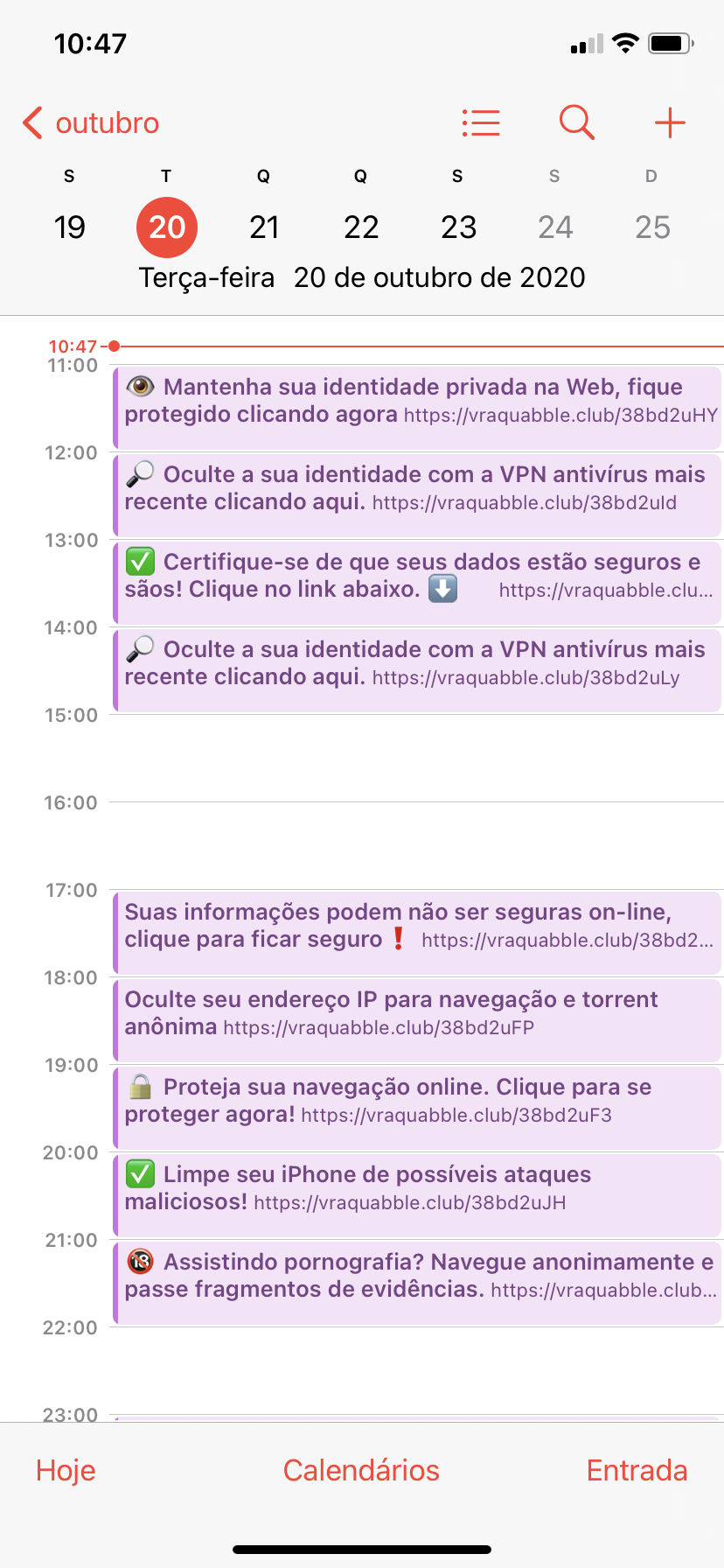Open the 17:00 event Suas informações podem não ser seguras
This screenshot has height=1568, width=724.
click(418, 933)
